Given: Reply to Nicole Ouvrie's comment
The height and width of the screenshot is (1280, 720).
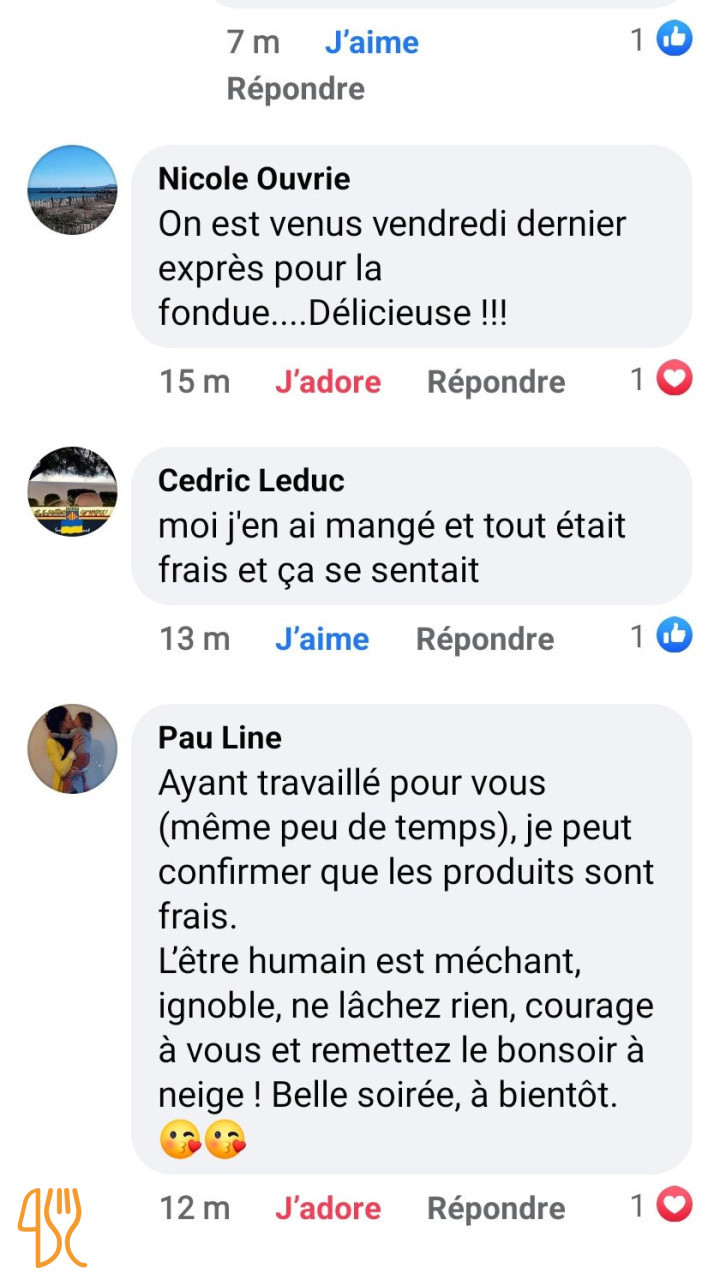Looking at the screenshot, I should coord(496,382).
